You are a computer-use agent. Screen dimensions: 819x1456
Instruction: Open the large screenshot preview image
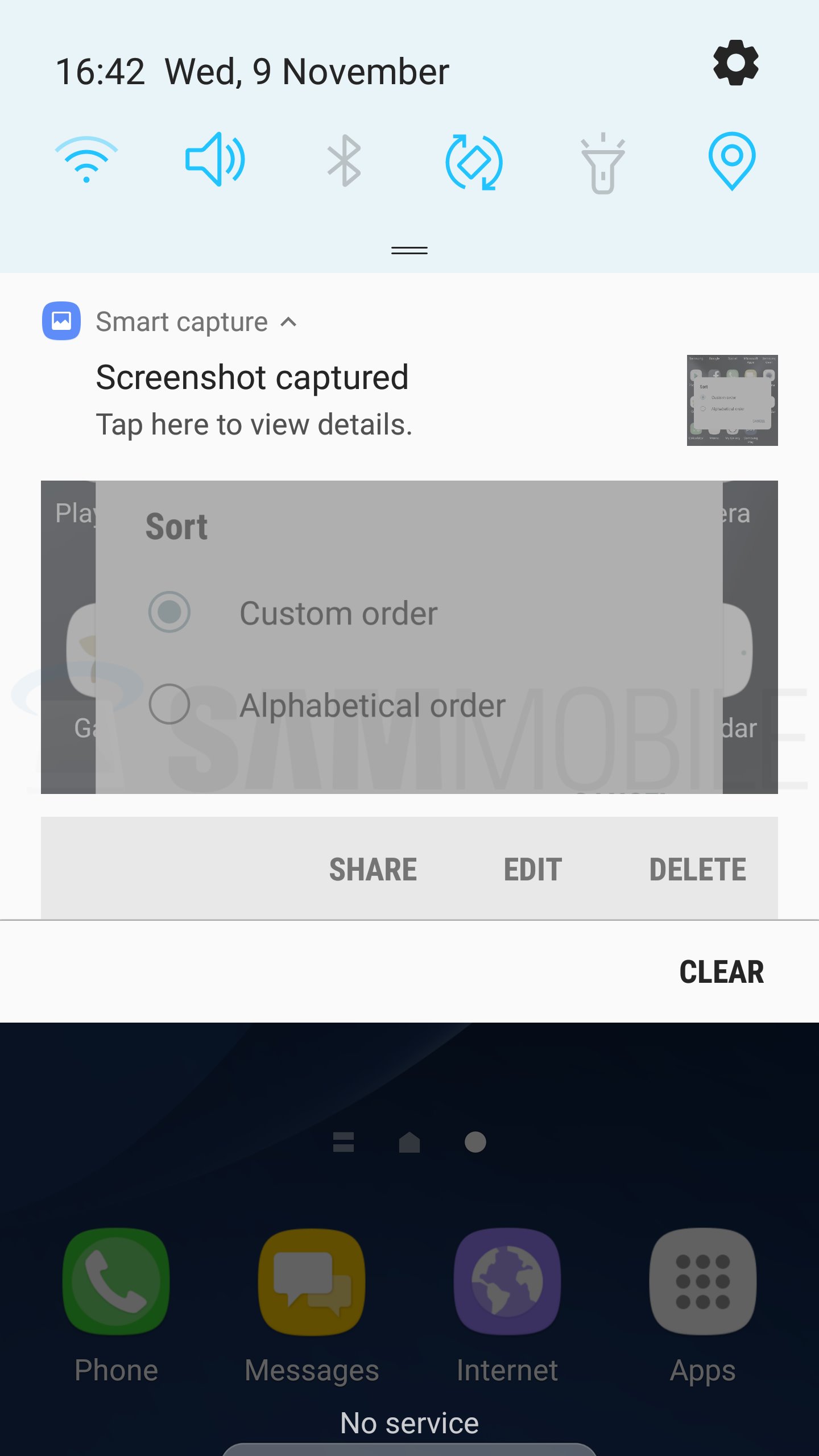click(x=409, y=637)
